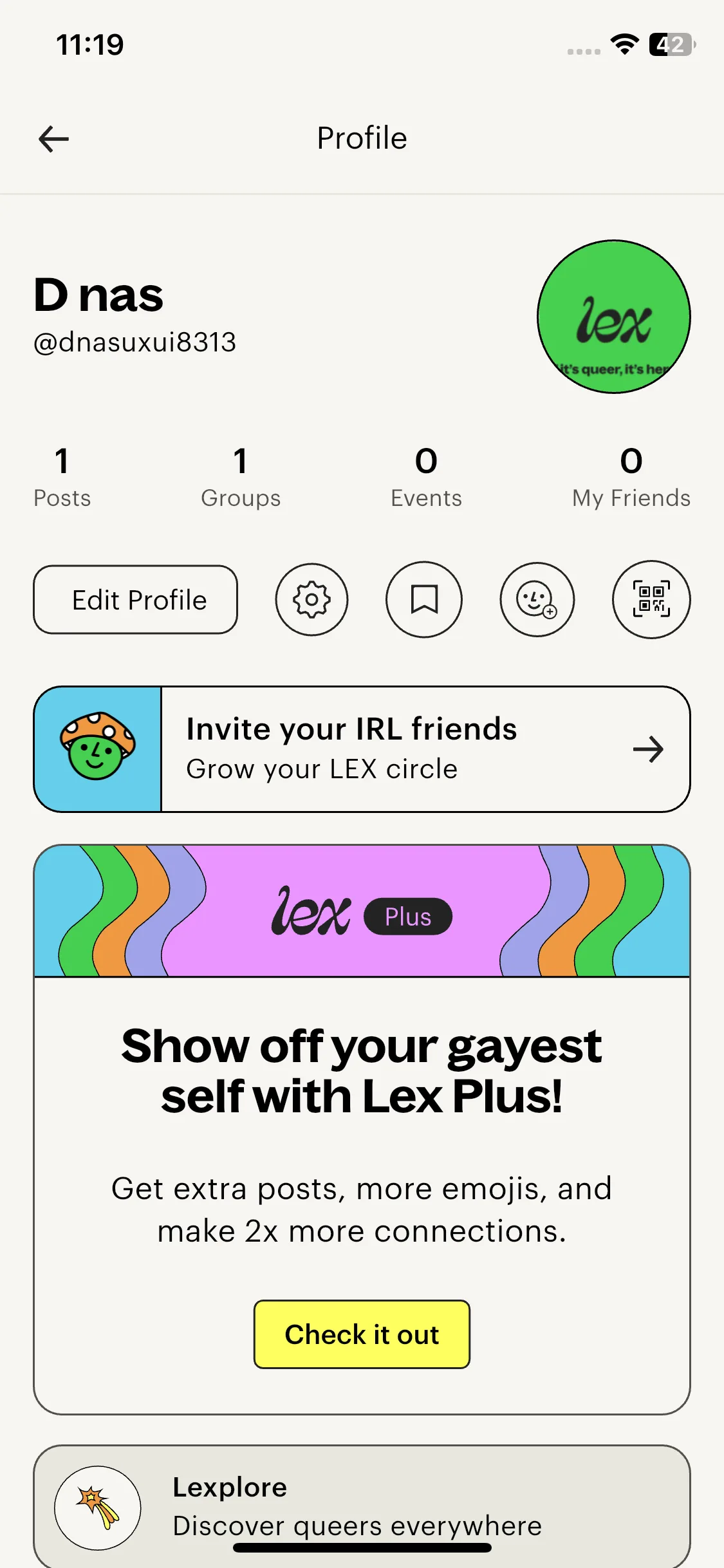Open settings via the gear icon
Viewport: 724px width, 1568px height.
312,600
